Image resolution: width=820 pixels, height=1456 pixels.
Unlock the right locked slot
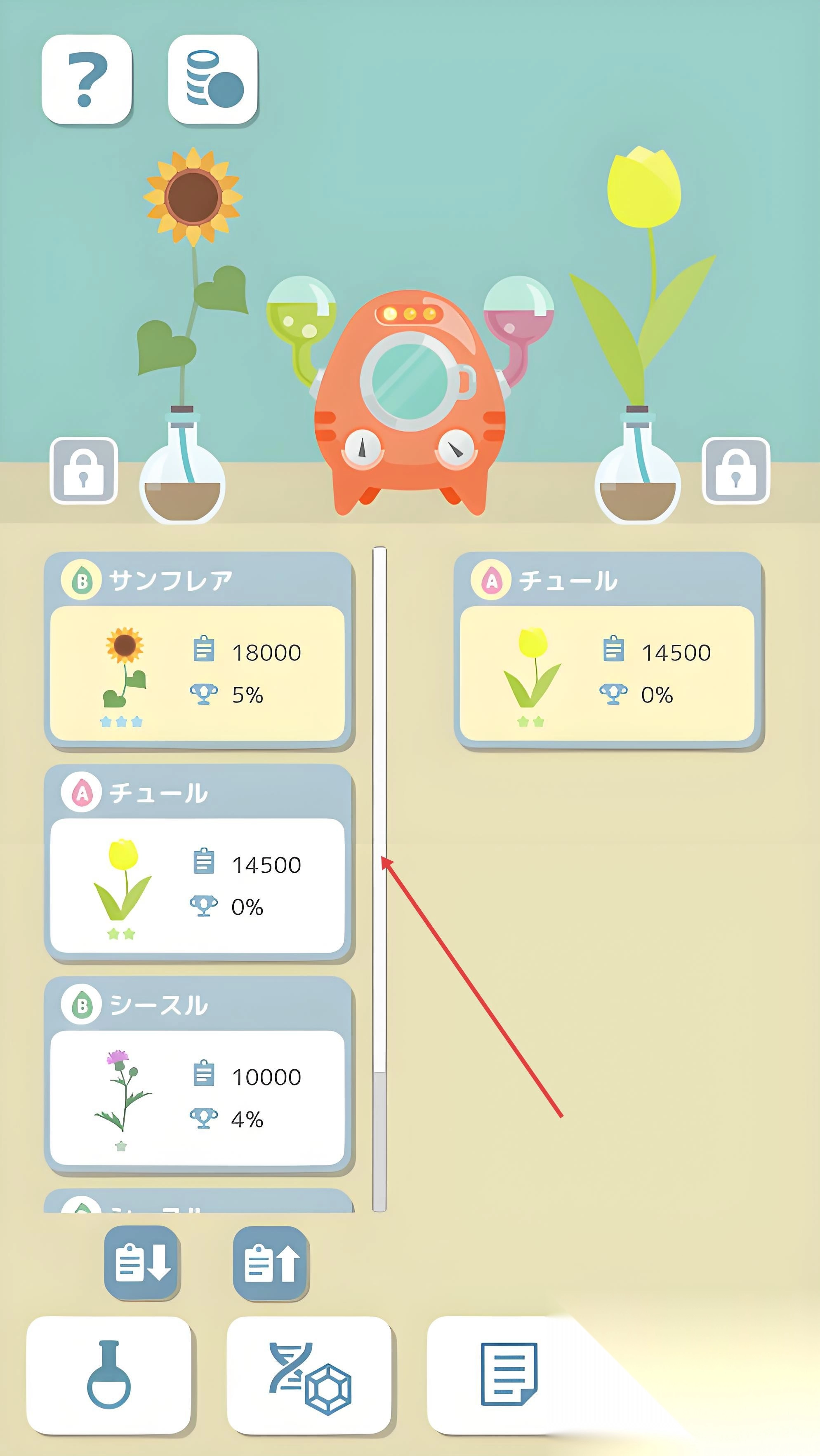pyautogui.click(x=736, y=470)
